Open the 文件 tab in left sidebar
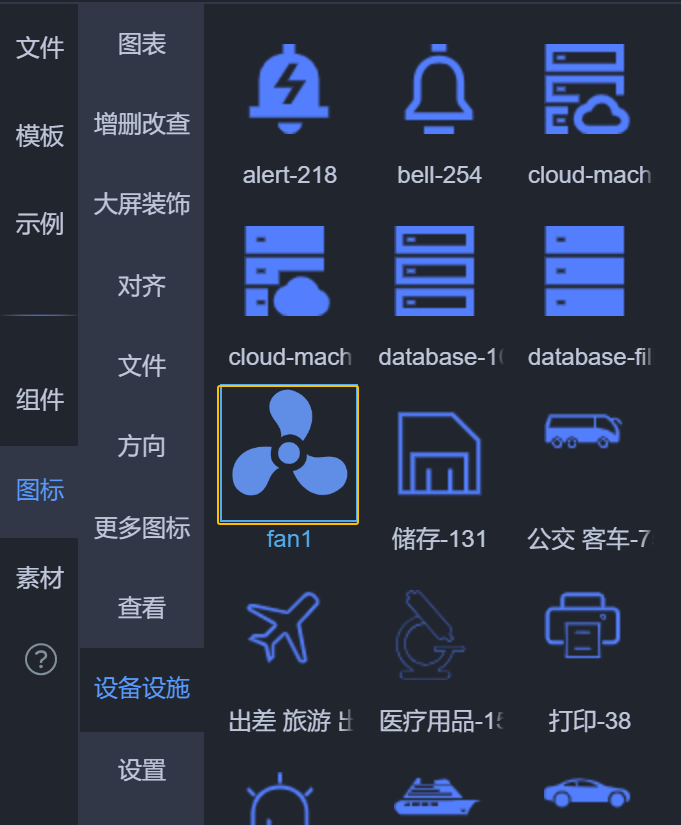 point(40,47)
